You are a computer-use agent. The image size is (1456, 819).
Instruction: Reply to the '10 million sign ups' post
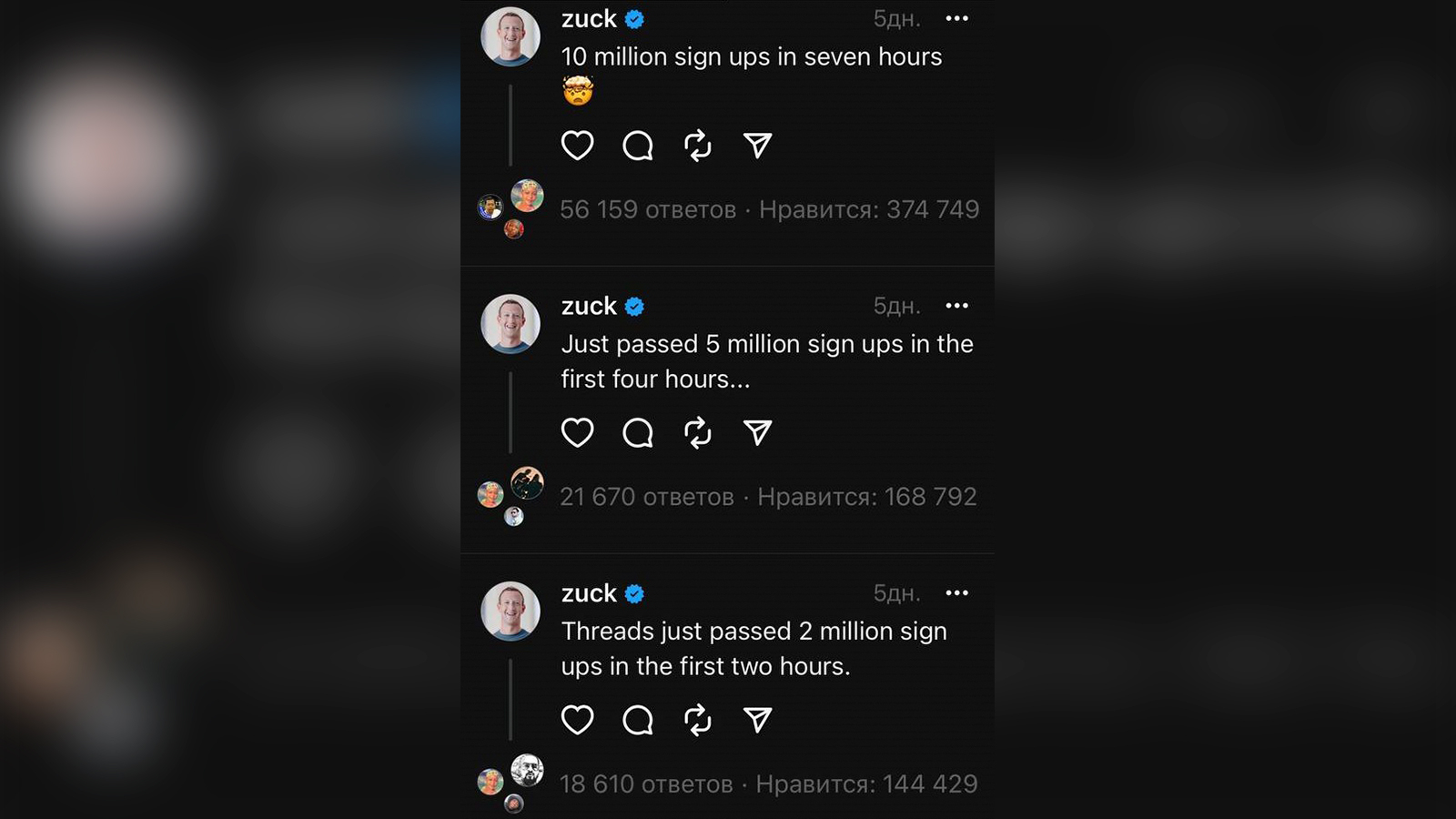click(637, 146)
